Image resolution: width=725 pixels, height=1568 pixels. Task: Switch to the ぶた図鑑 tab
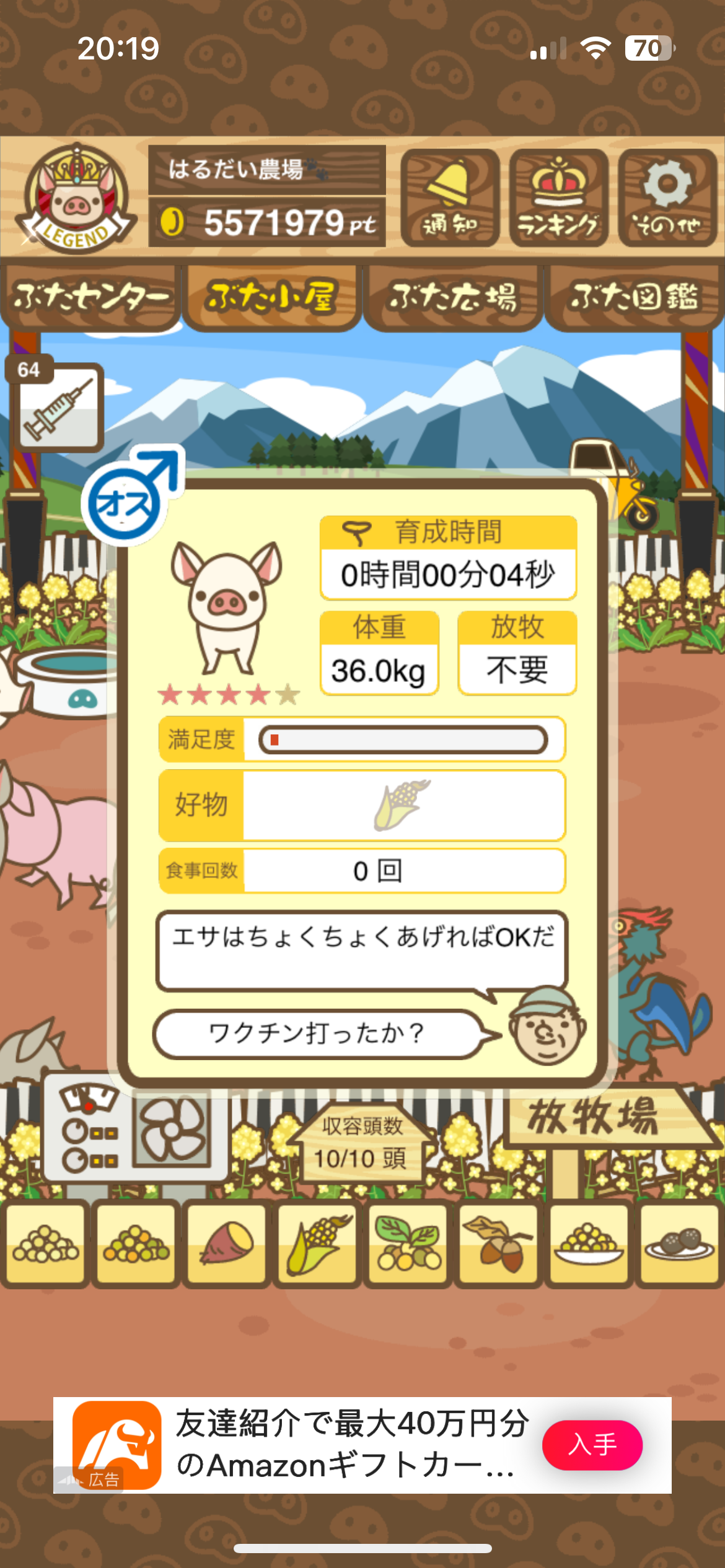[634, 297]
